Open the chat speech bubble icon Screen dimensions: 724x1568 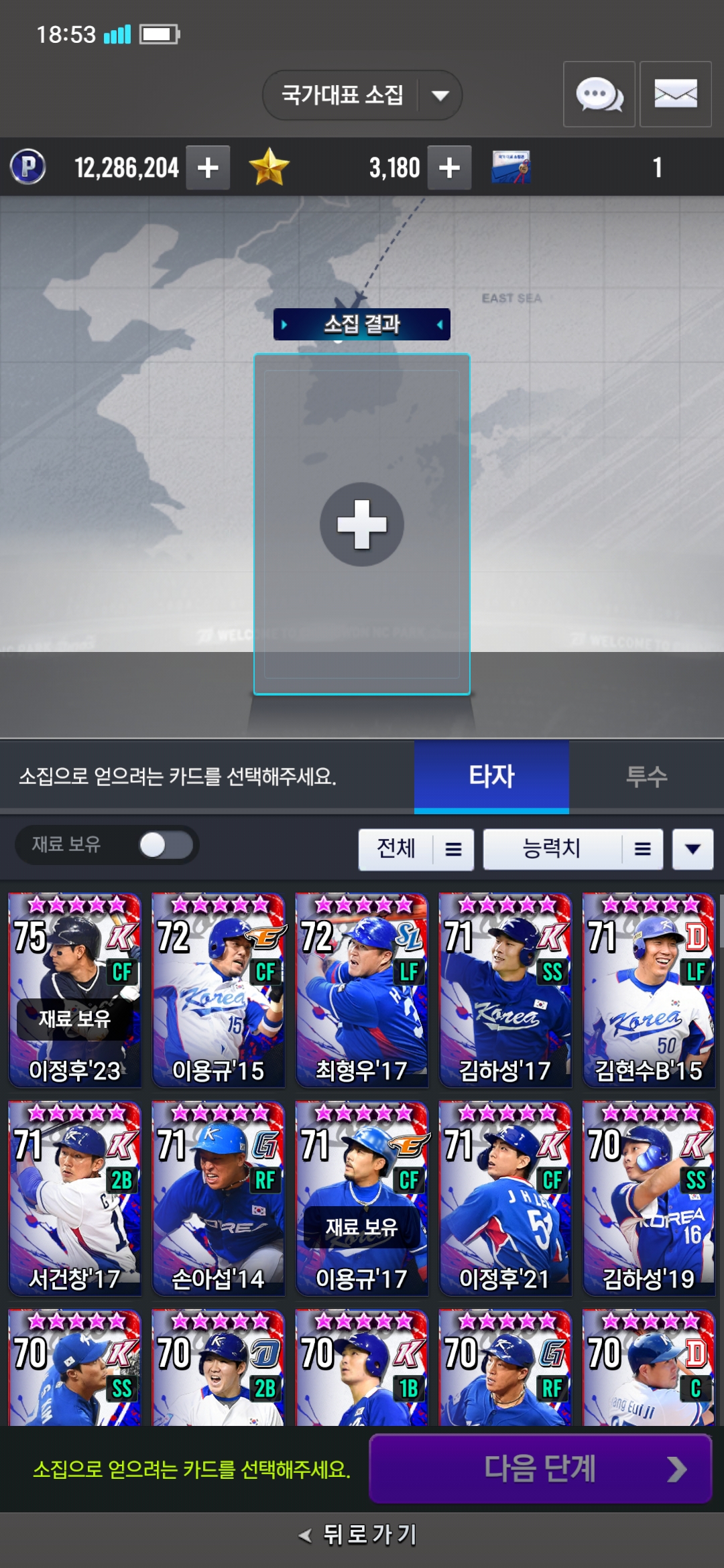(599, 94)
